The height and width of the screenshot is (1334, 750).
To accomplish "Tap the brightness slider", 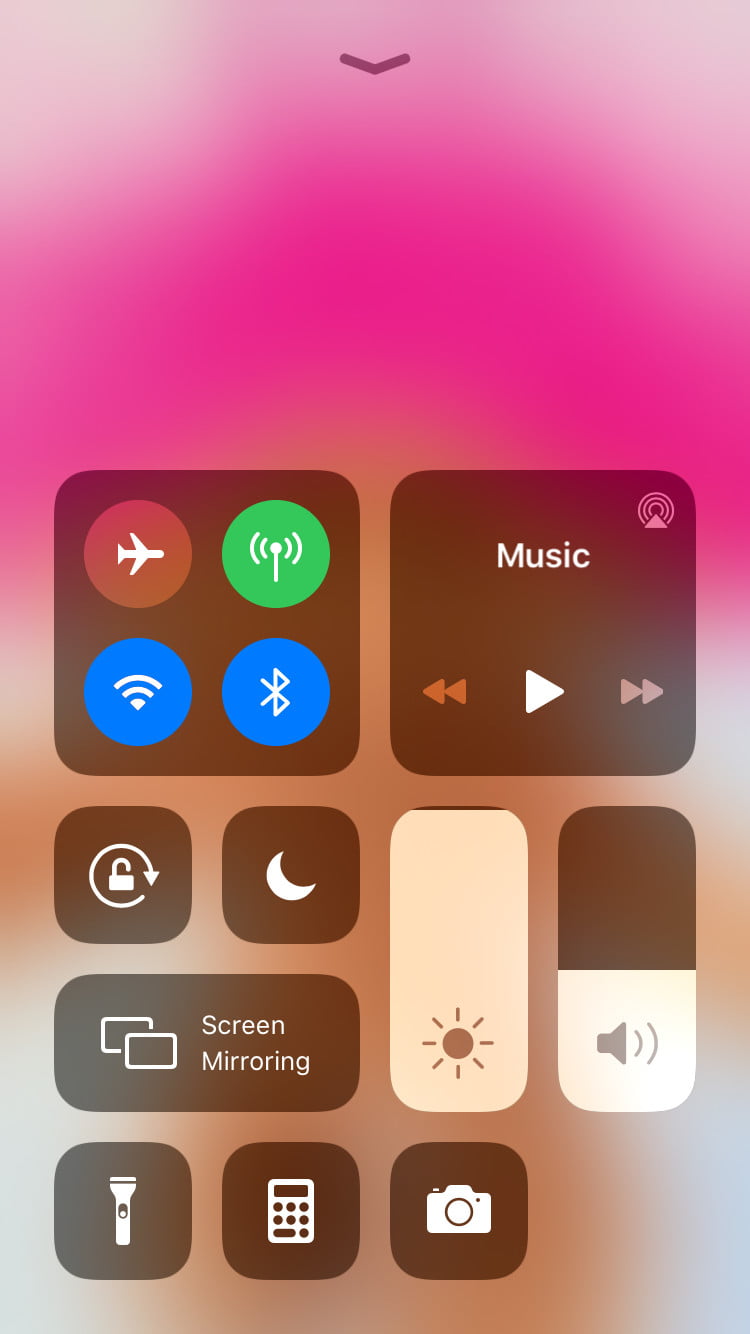I will pyautogui.click(x=459, y=959).
